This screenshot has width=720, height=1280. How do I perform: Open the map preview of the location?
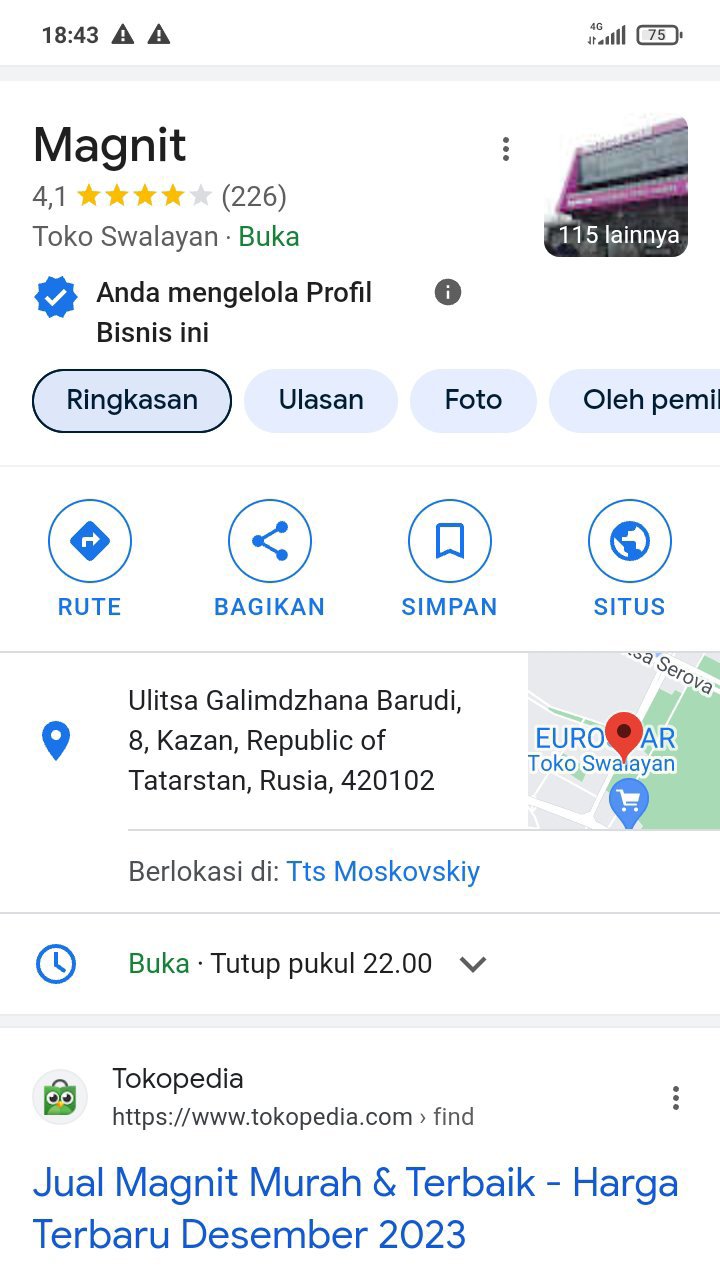pyautogui.click(x=624, y=741)
